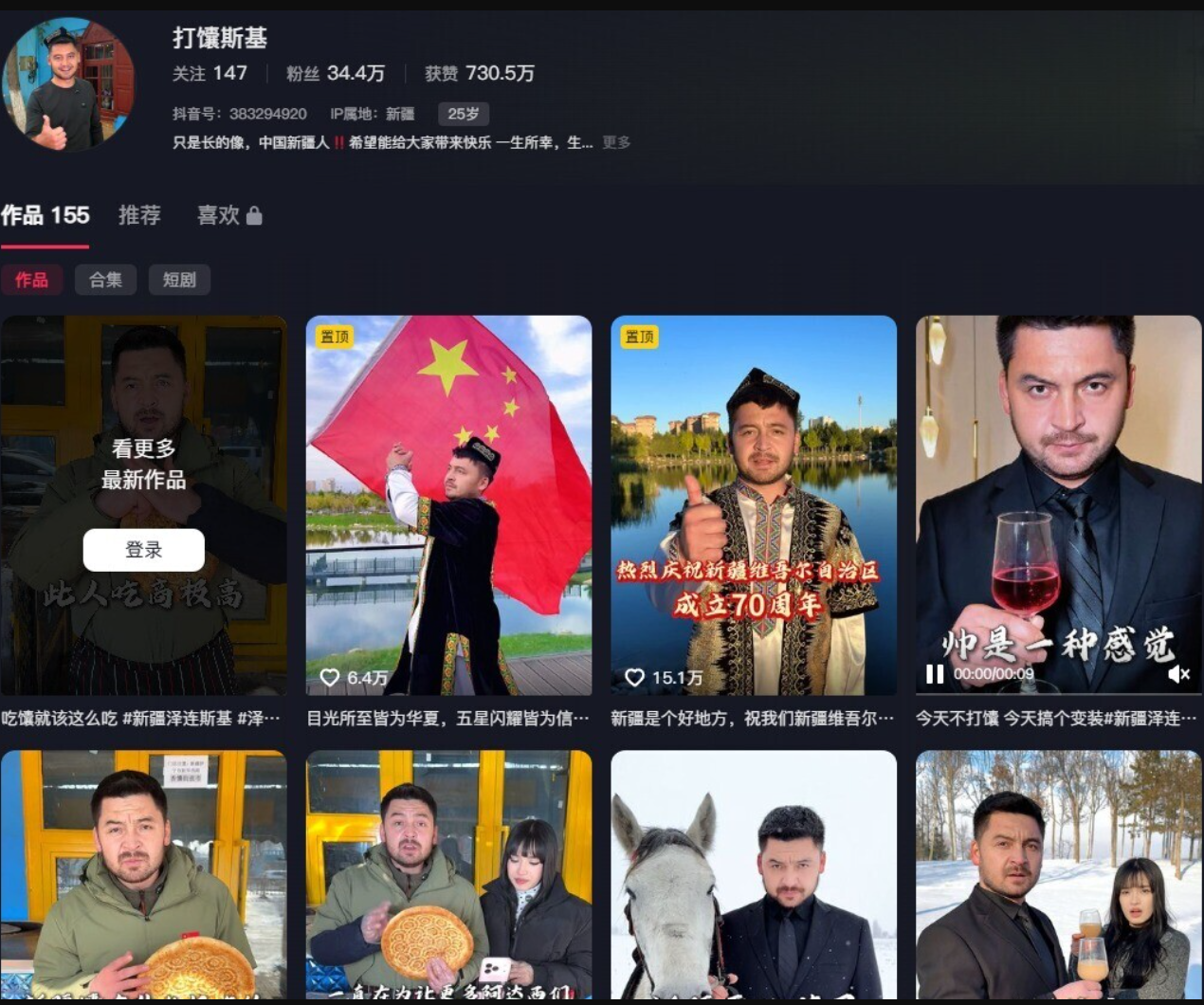Select the 合集 filter chip
This screenshot has width=1204, height=1005.
(105, 280)
